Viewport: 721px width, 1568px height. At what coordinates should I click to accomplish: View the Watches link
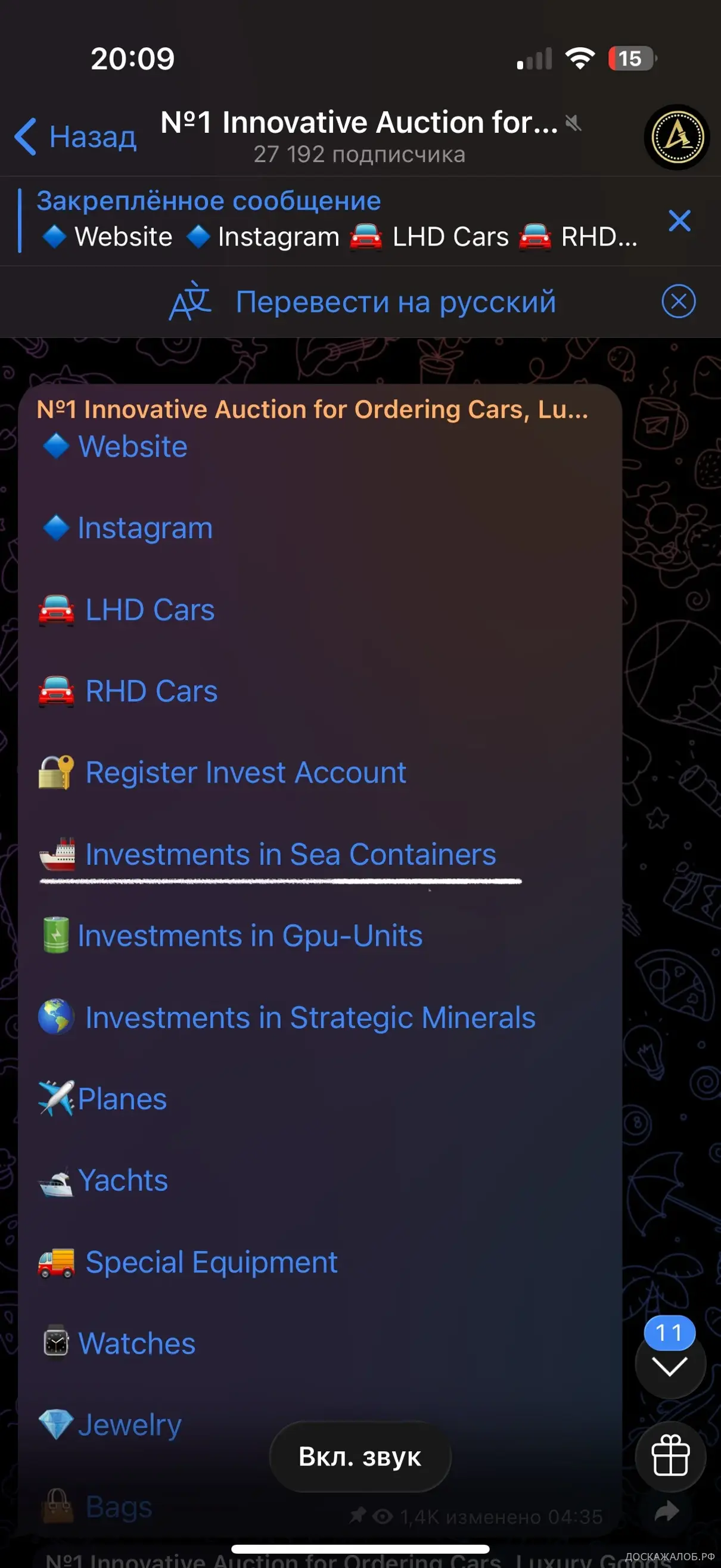pos(137,1344)
